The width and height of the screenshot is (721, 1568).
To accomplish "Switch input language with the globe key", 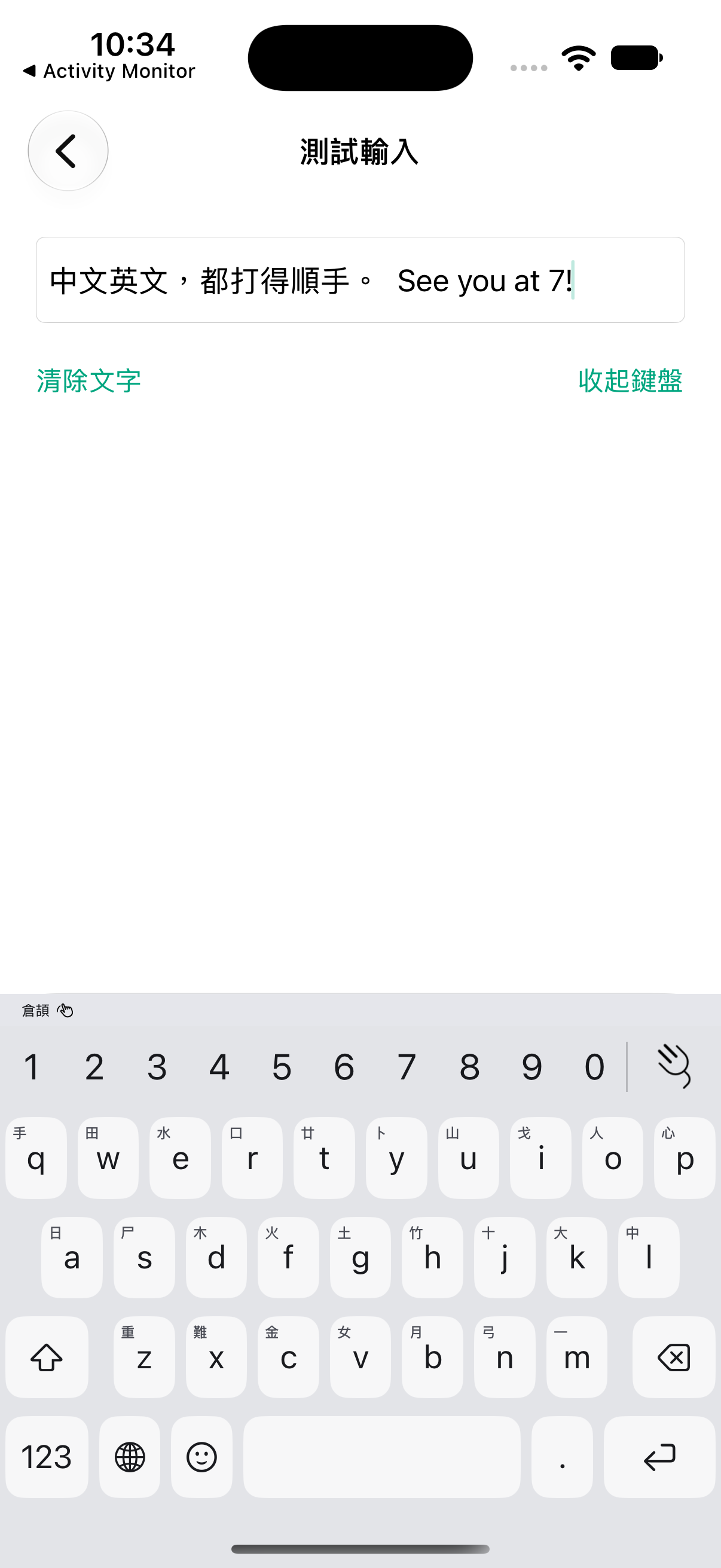I will point(130,1457).
